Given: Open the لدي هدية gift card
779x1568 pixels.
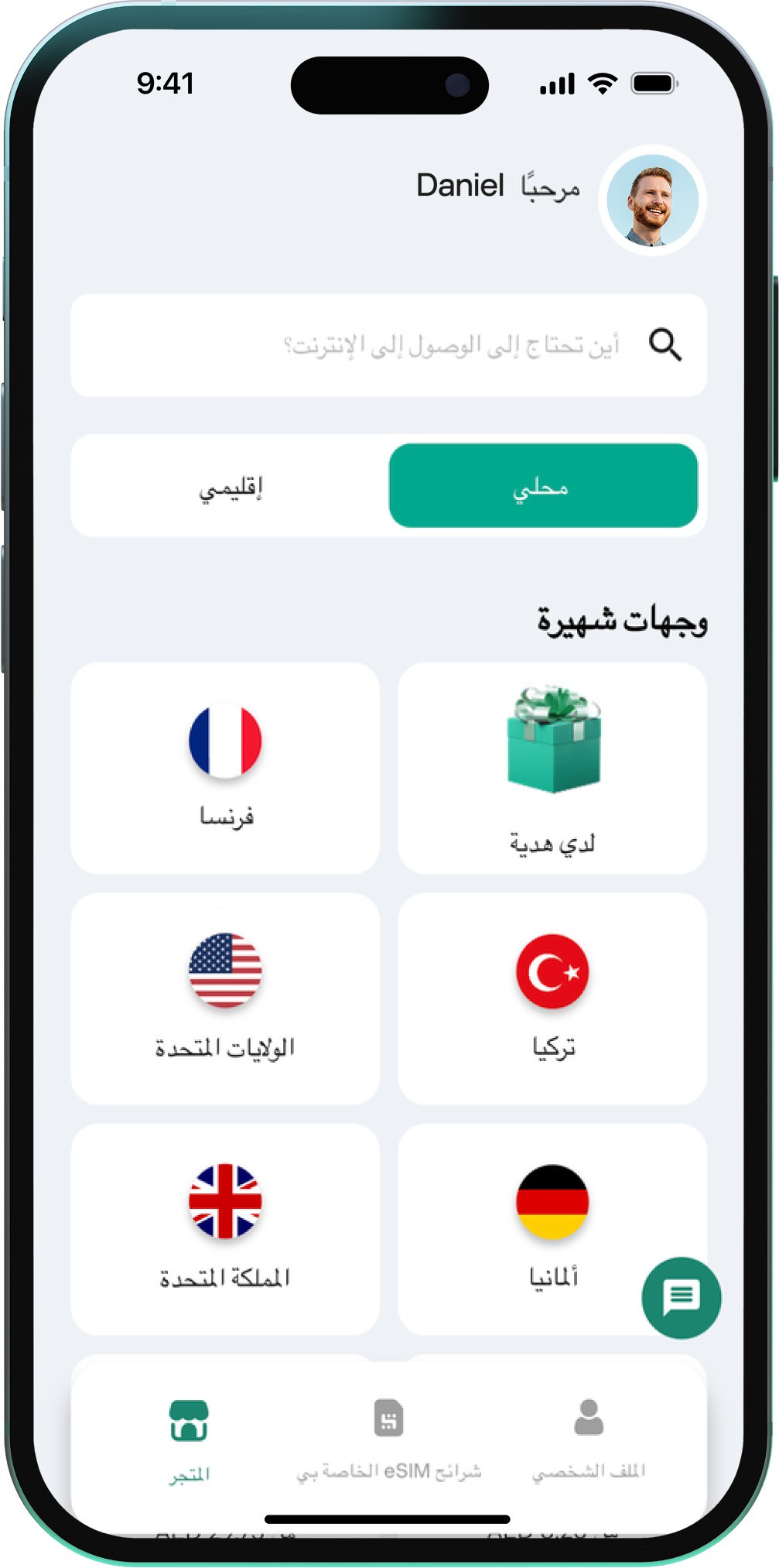Looking at the screenshot, I should pos(552,768).
